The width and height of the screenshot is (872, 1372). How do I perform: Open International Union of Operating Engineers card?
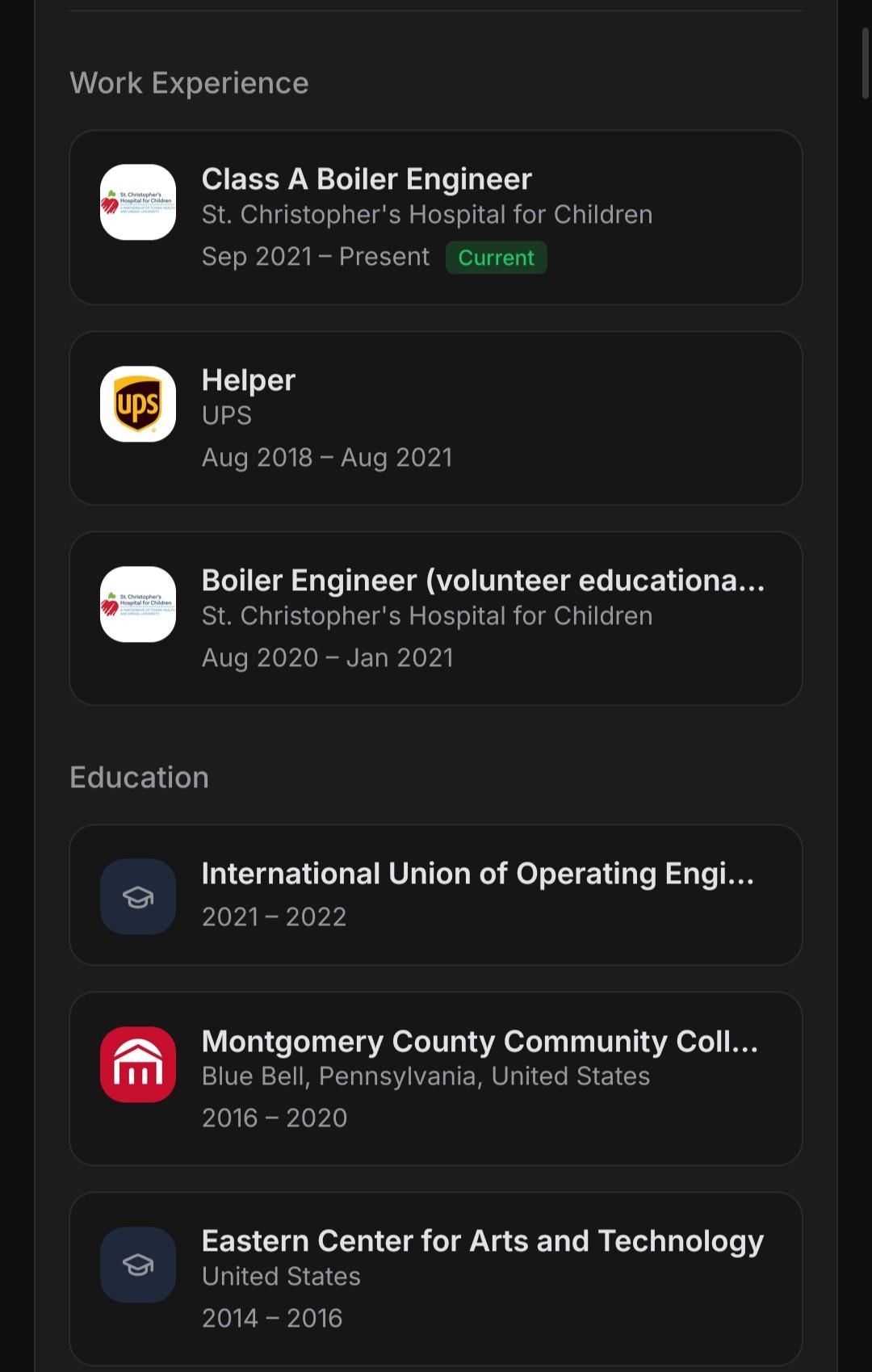(x=436, y=895)
